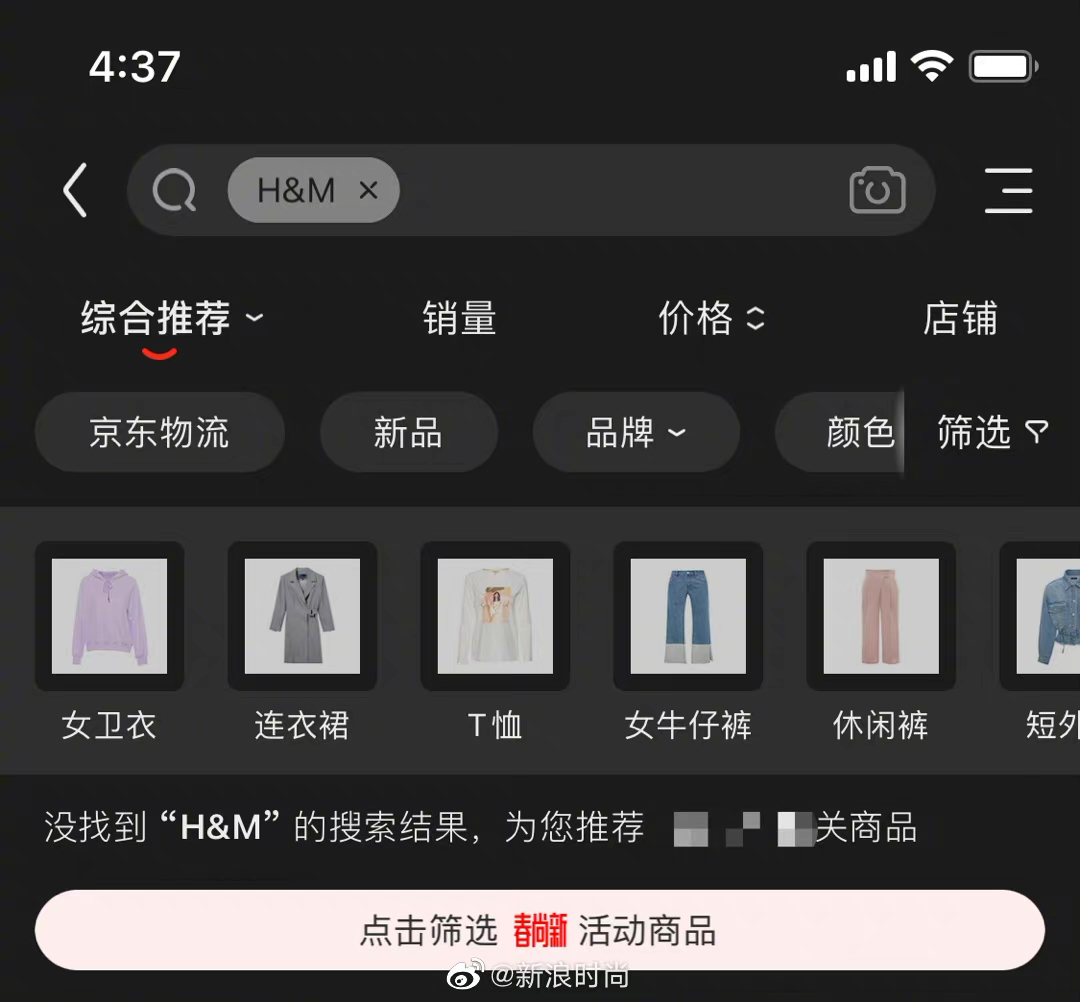Open 综合推荐 sort dropdown

coord(170,319)
